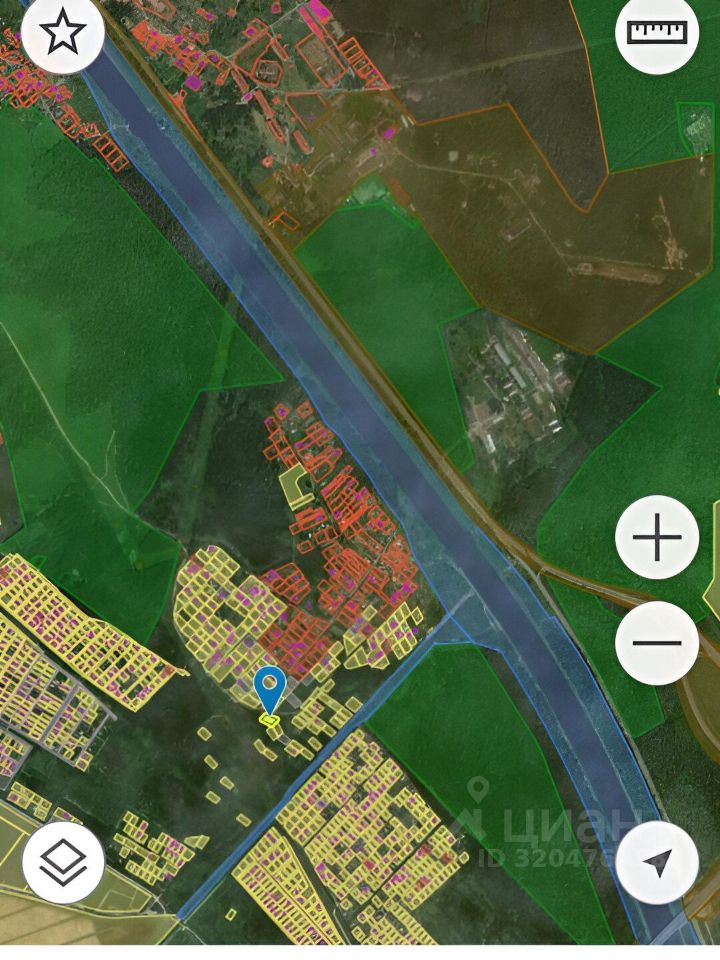Open the map layers selector
The height and width of the screenshot is (960, 720).
pos(63,862)
